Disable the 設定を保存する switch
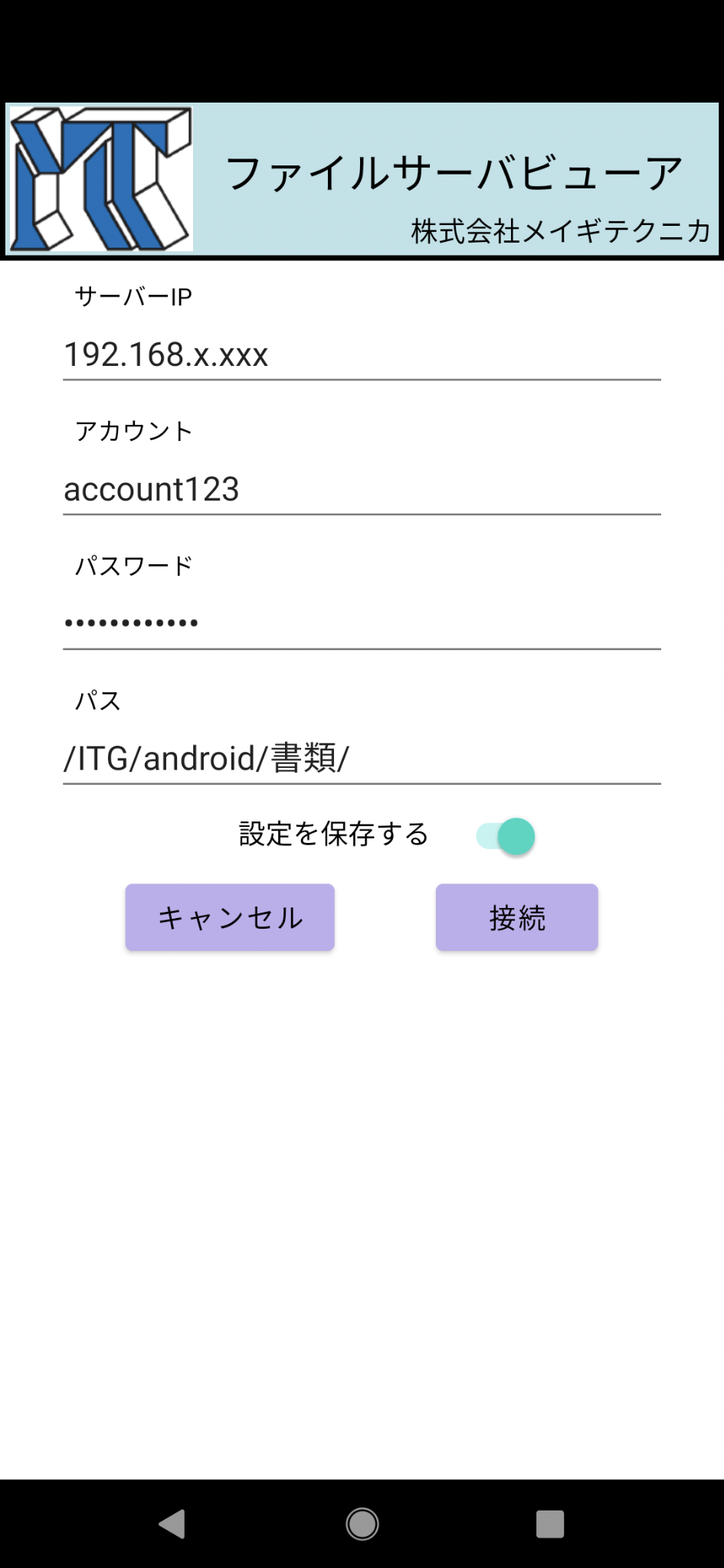The image size is (724, 1568). 505,835
